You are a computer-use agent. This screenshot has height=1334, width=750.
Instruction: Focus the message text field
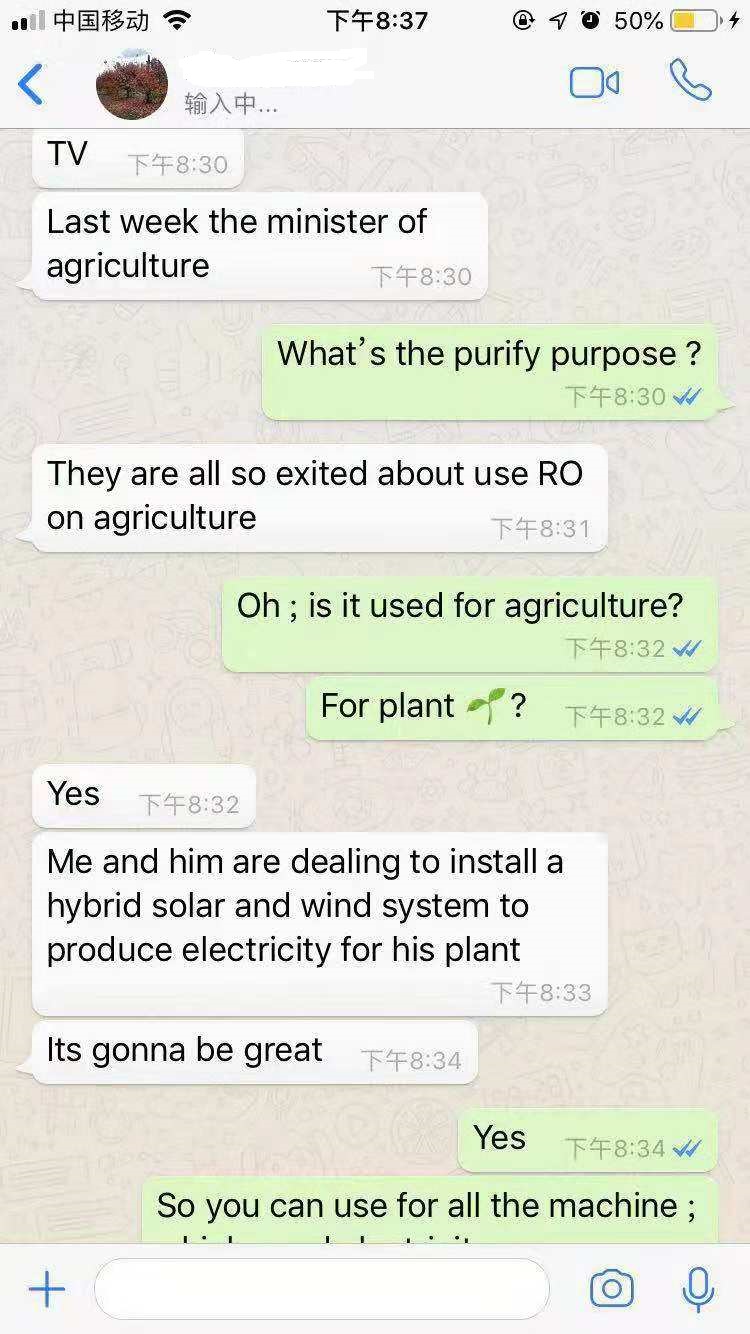pyautogui.click(x=322, y=1289)
